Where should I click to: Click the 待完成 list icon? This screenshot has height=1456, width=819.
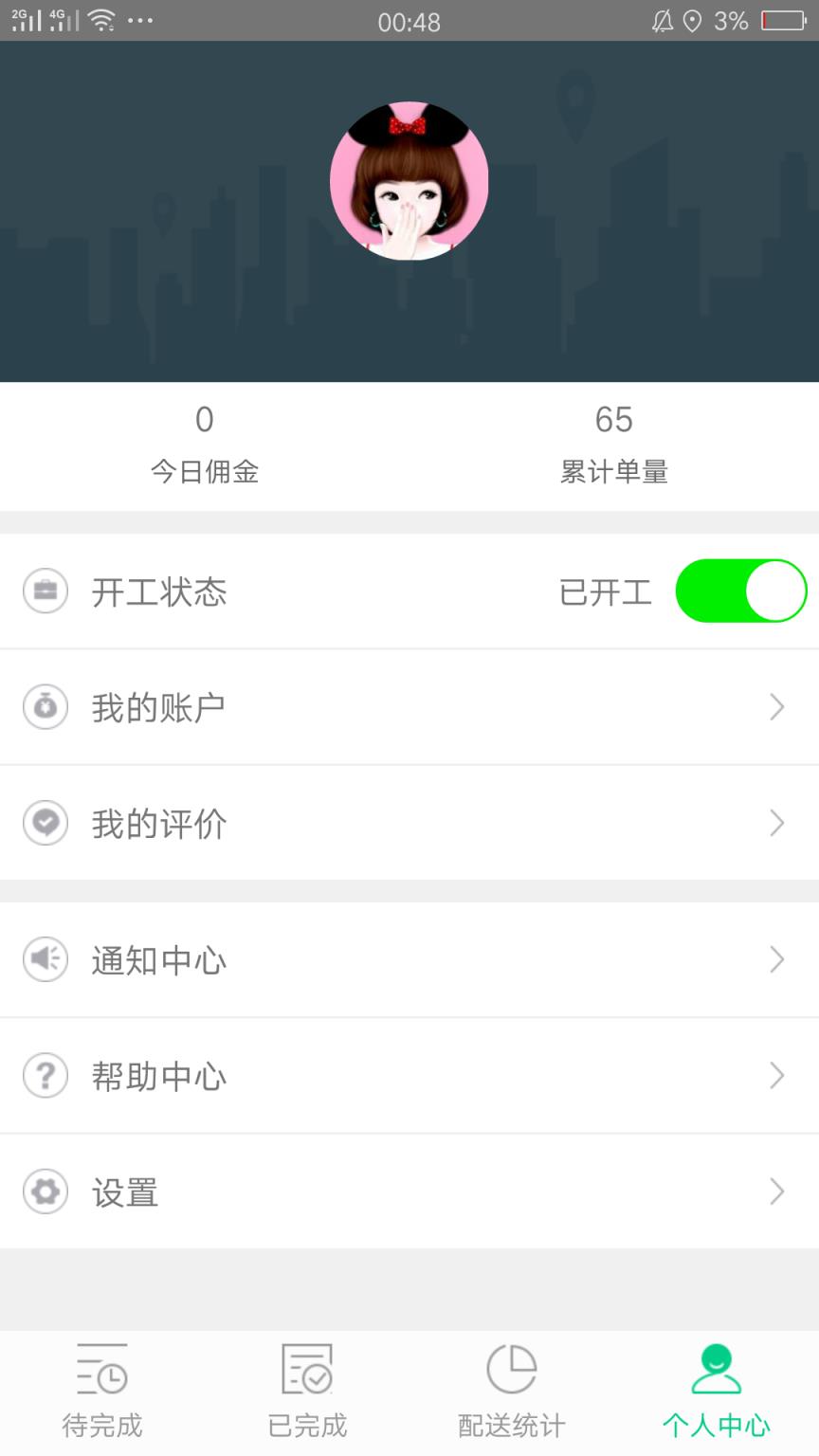101,1369
